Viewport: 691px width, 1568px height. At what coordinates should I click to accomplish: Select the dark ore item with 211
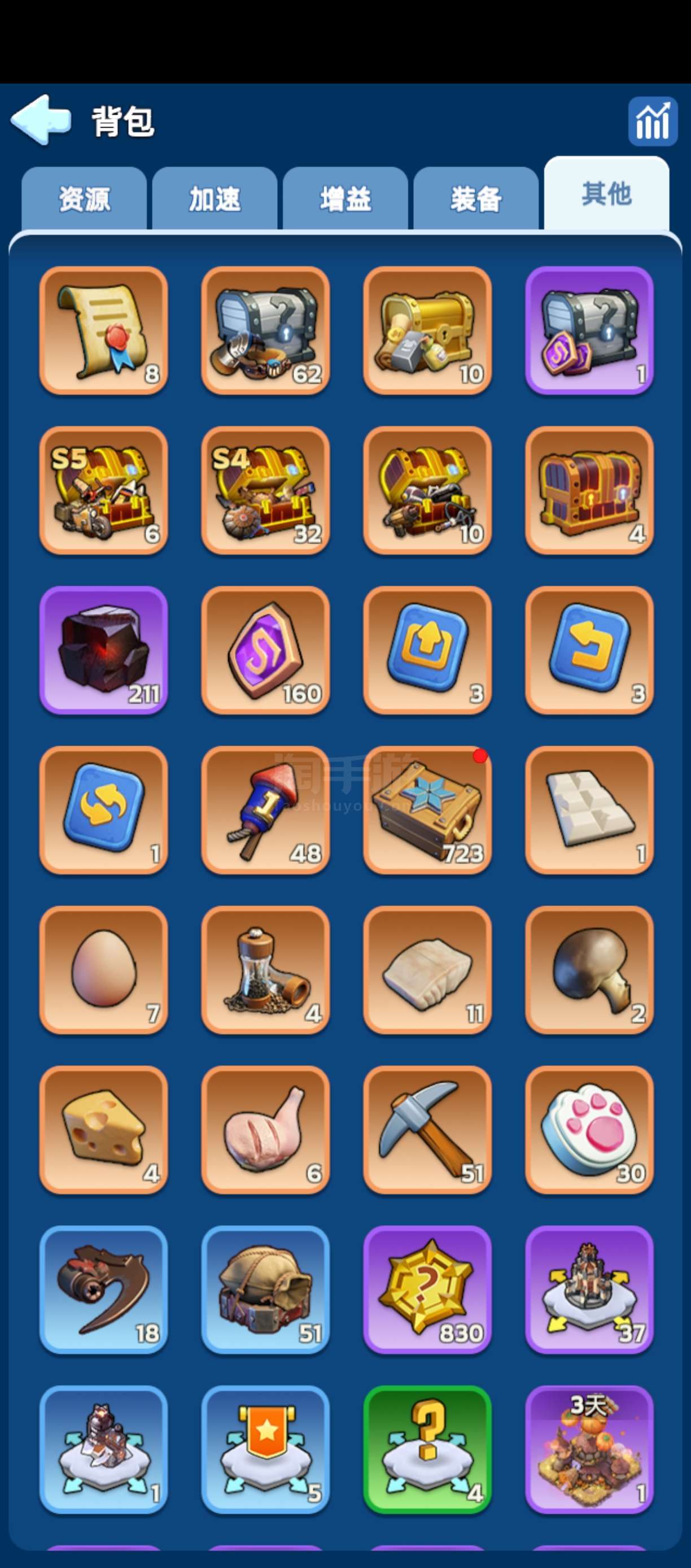103,650
